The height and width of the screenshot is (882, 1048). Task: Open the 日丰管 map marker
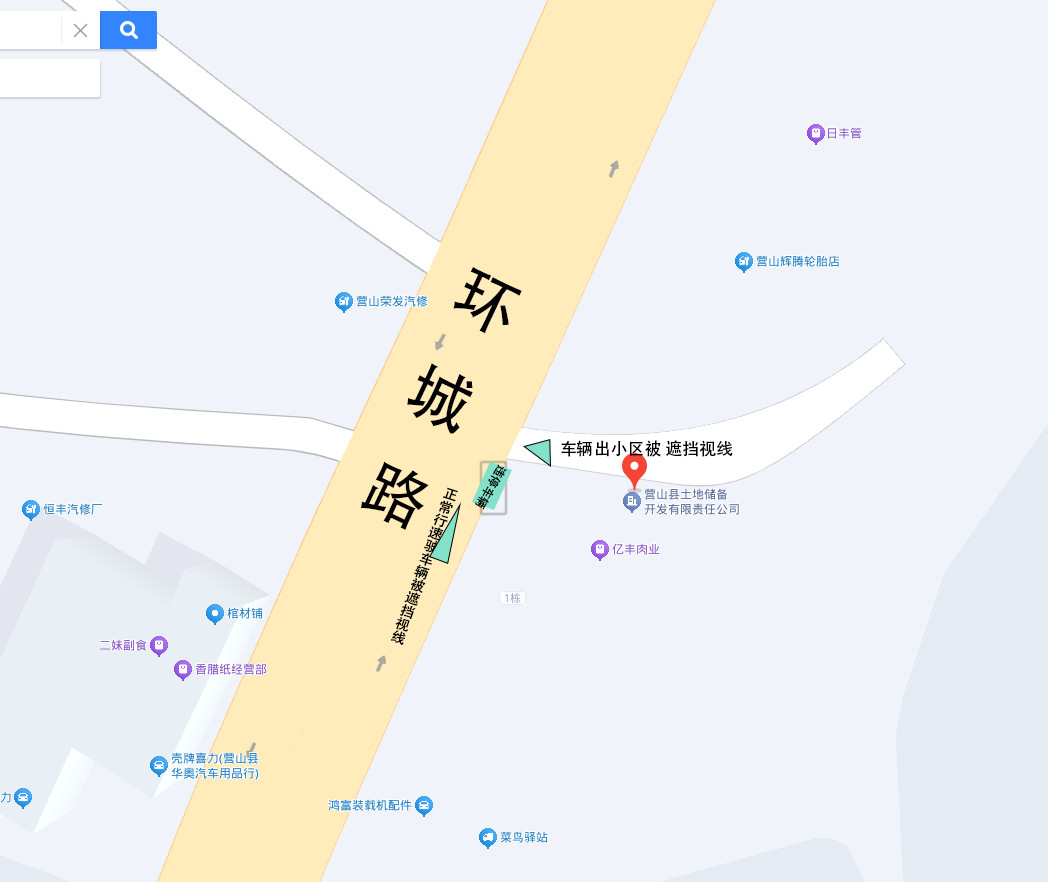pyautogui.click(x=815, y=133)
